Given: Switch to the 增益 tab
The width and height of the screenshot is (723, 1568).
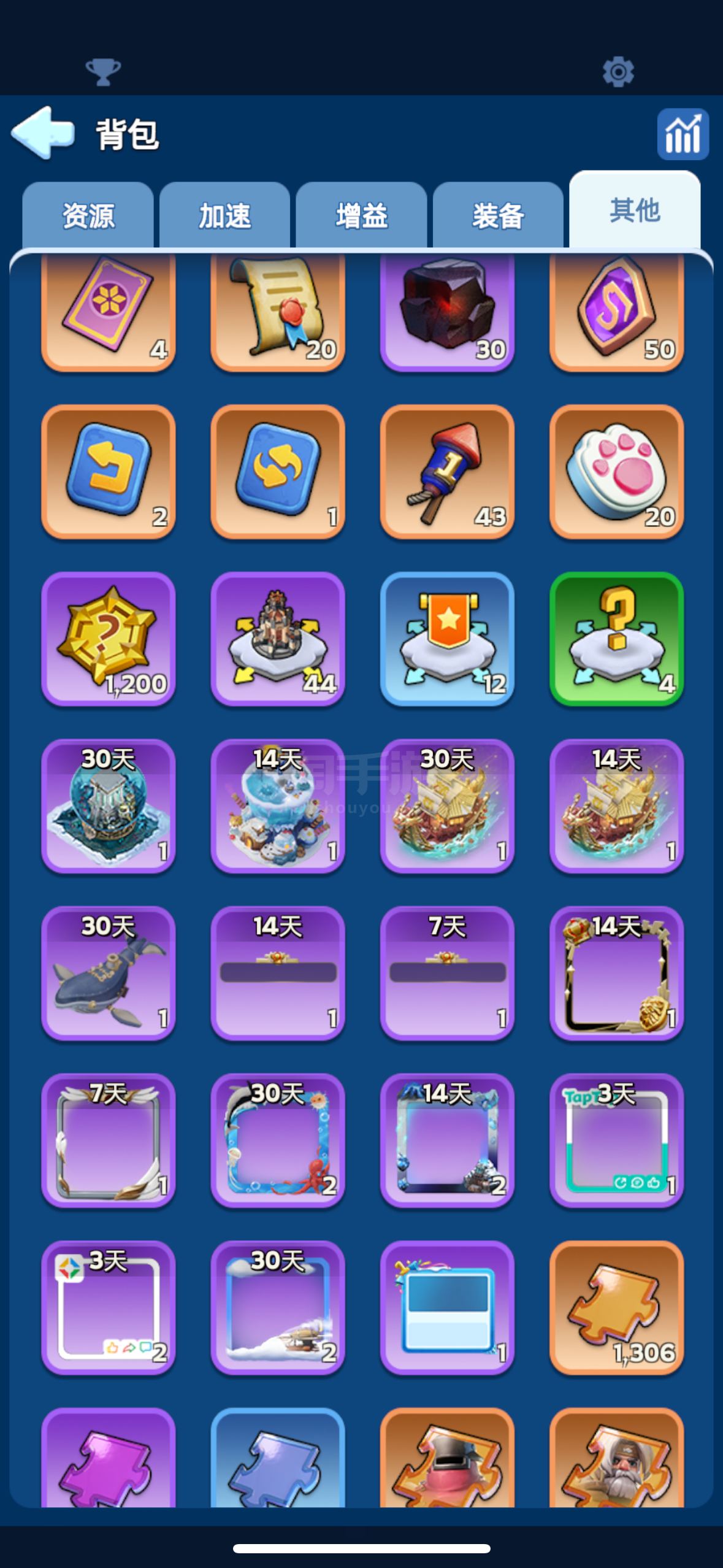Looking at the screenshot, I should [x=361, y=215].
